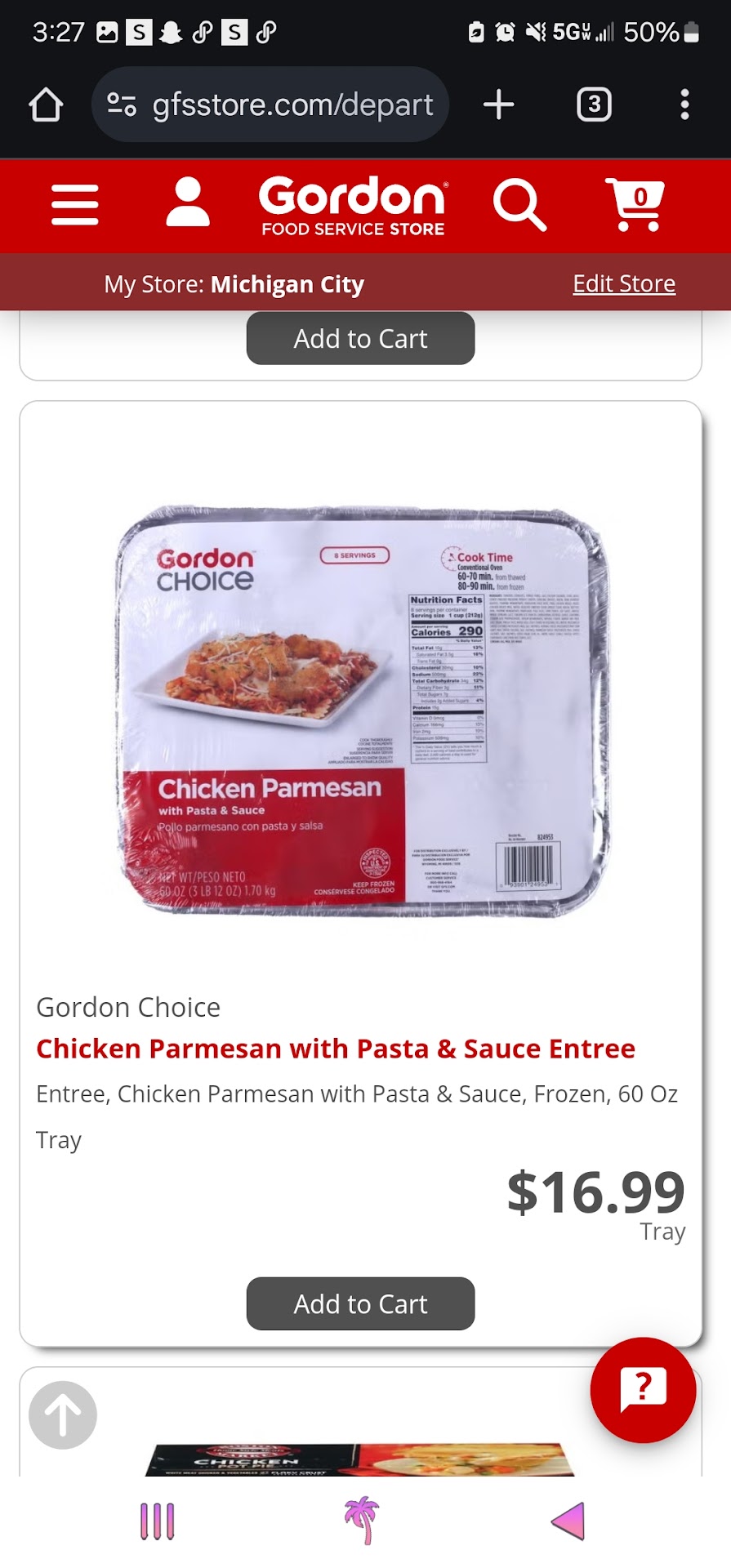
Task: Open the recent apps view
Action: [158, 1521]
